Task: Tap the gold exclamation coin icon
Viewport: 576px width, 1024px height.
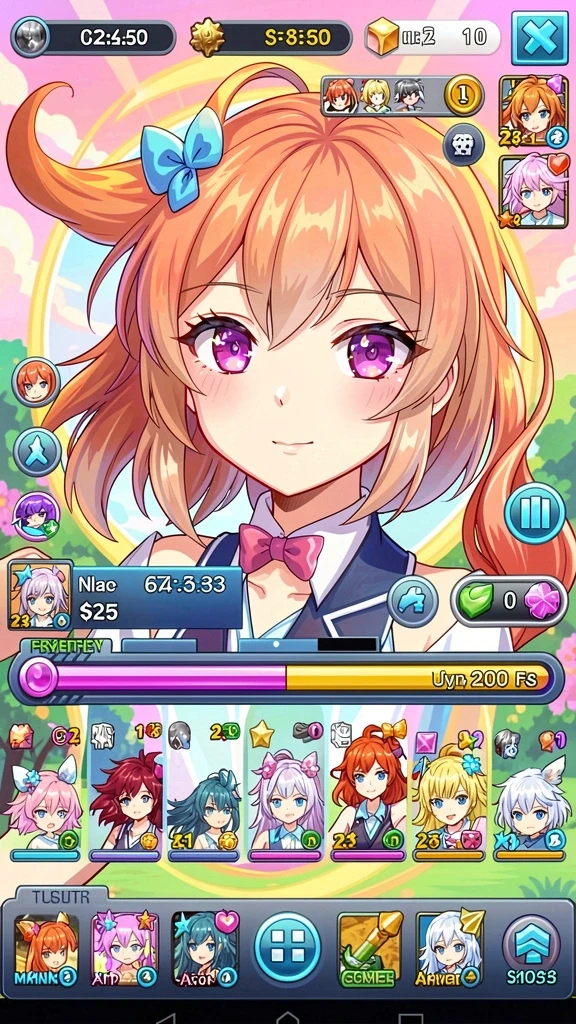Action: (x=464, y=95)
